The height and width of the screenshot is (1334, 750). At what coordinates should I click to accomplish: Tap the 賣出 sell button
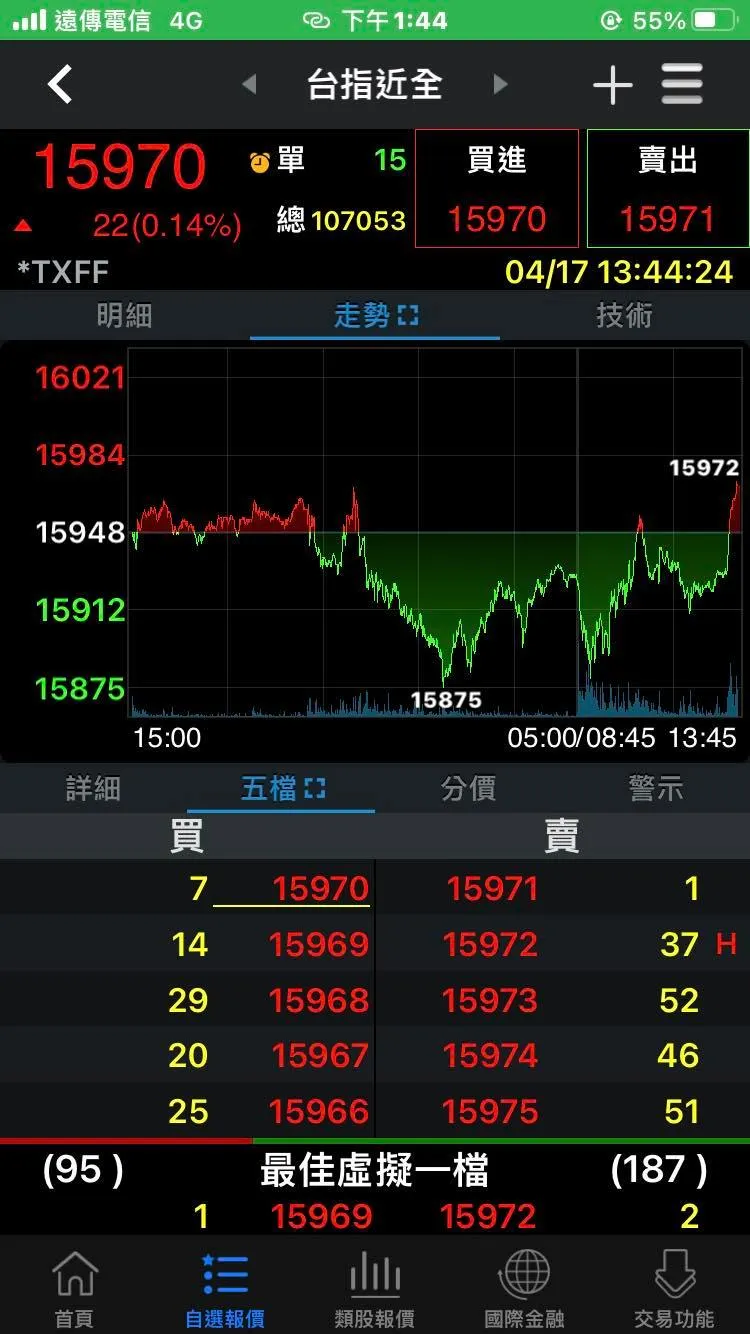[x=668, y=188]
